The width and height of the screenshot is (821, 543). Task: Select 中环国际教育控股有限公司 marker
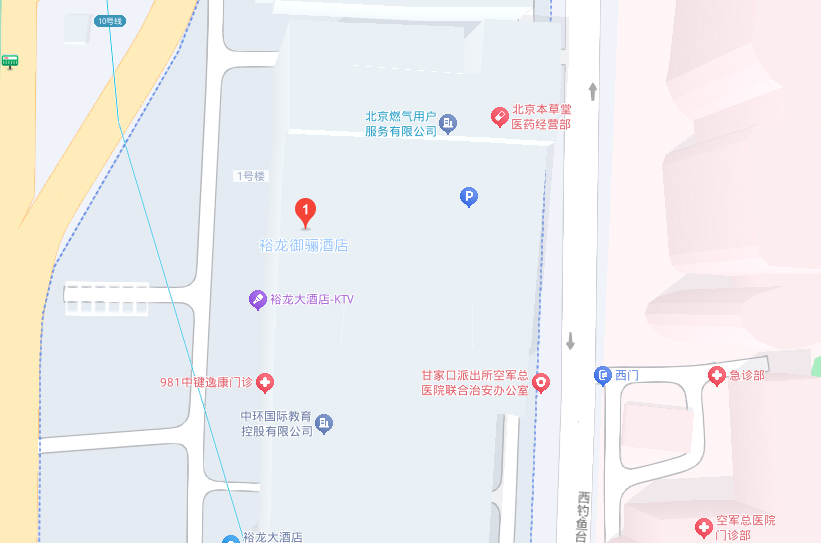point(324,424)
